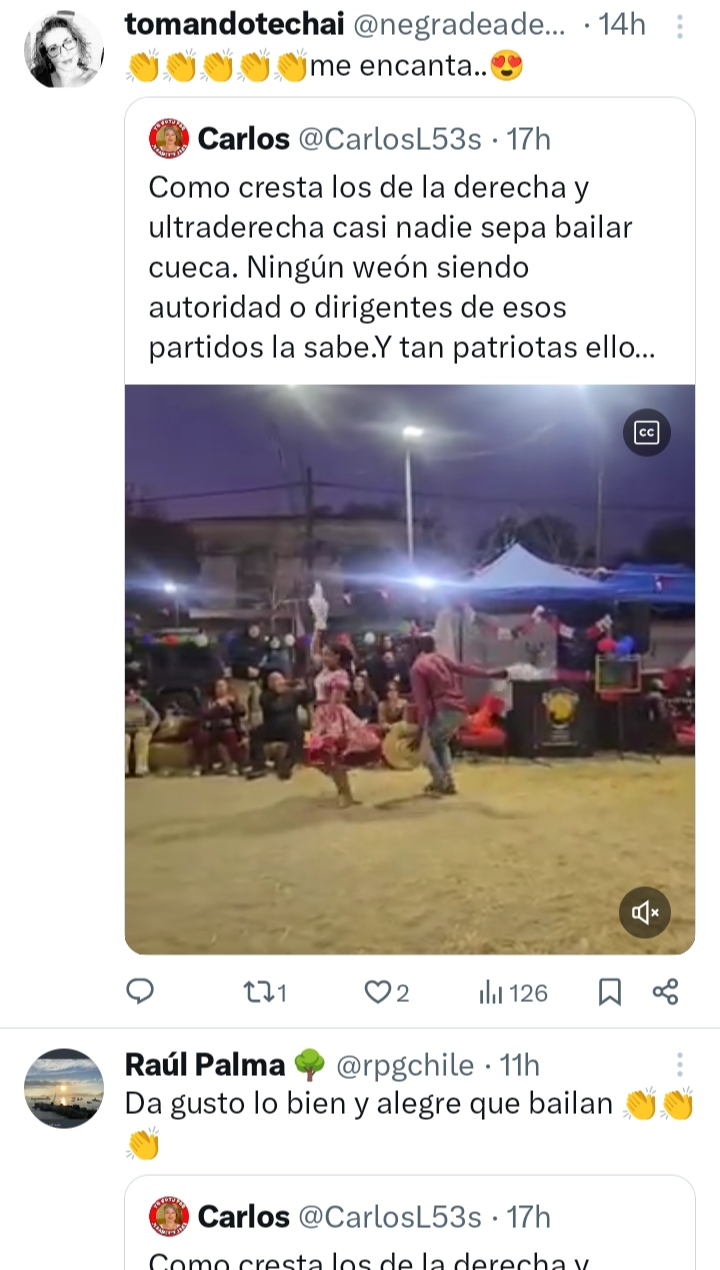Open Raúl Palma's profile picture

(63, 1088)
